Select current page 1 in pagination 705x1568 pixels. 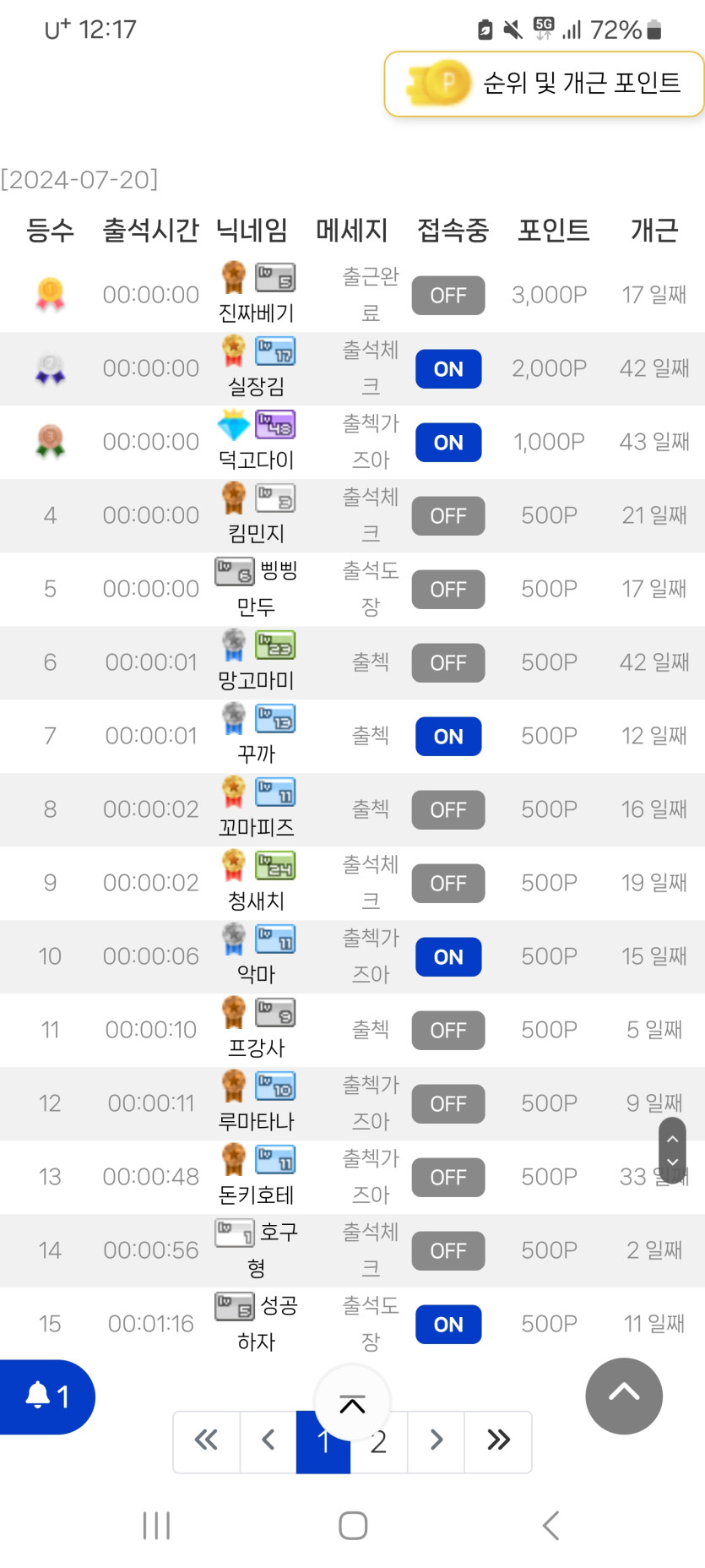pyautogui.click(x=323, y=1442)
